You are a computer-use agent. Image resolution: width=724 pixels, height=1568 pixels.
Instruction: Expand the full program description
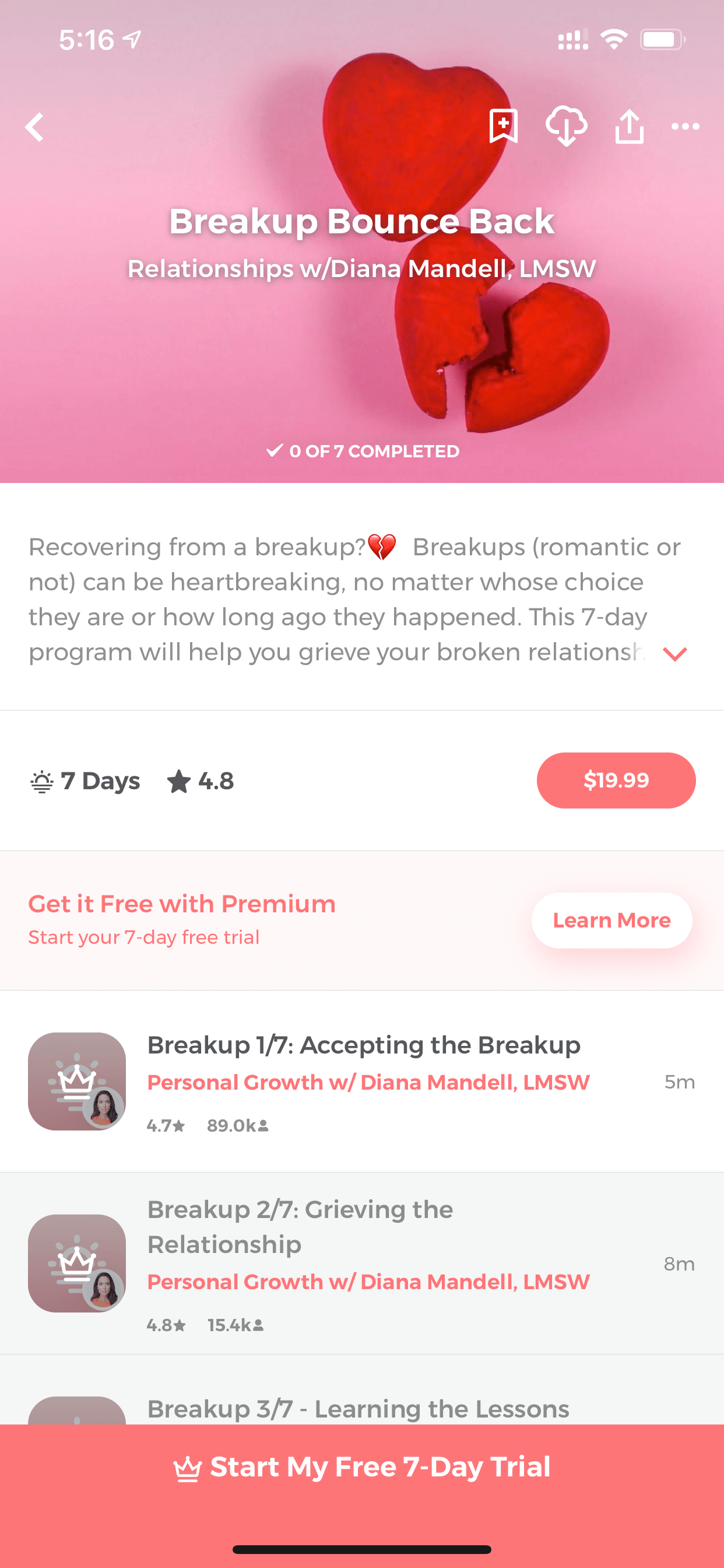coord(674,654)
